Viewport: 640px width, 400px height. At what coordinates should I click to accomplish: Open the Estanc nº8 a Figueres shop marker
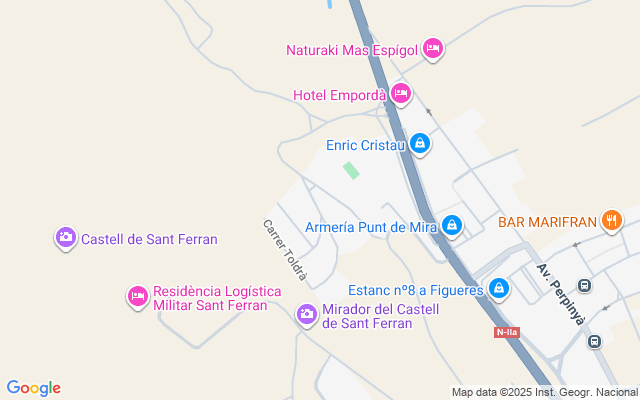click(x=499, y=290)
